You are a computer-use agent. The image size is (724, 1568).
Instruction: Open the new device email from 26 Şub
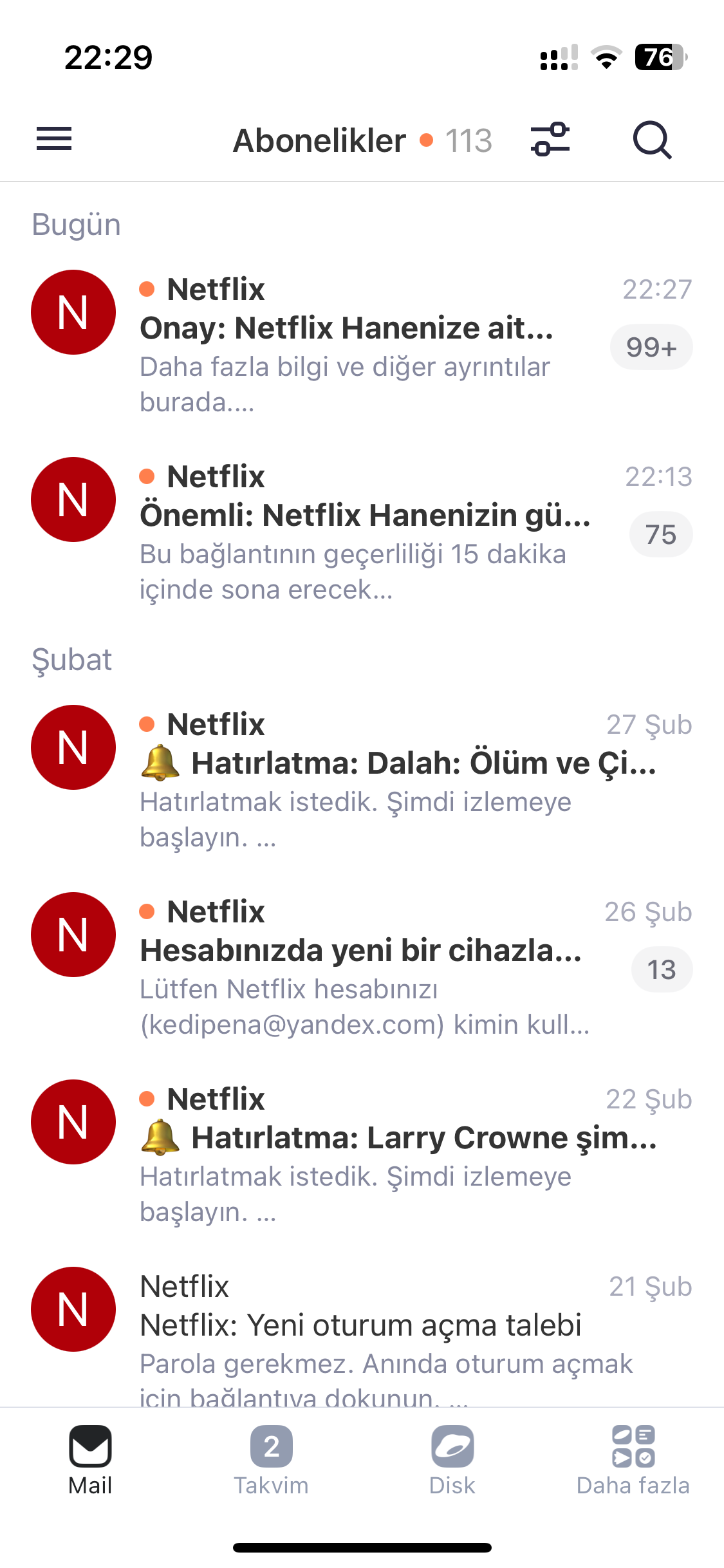pos(362,967)
